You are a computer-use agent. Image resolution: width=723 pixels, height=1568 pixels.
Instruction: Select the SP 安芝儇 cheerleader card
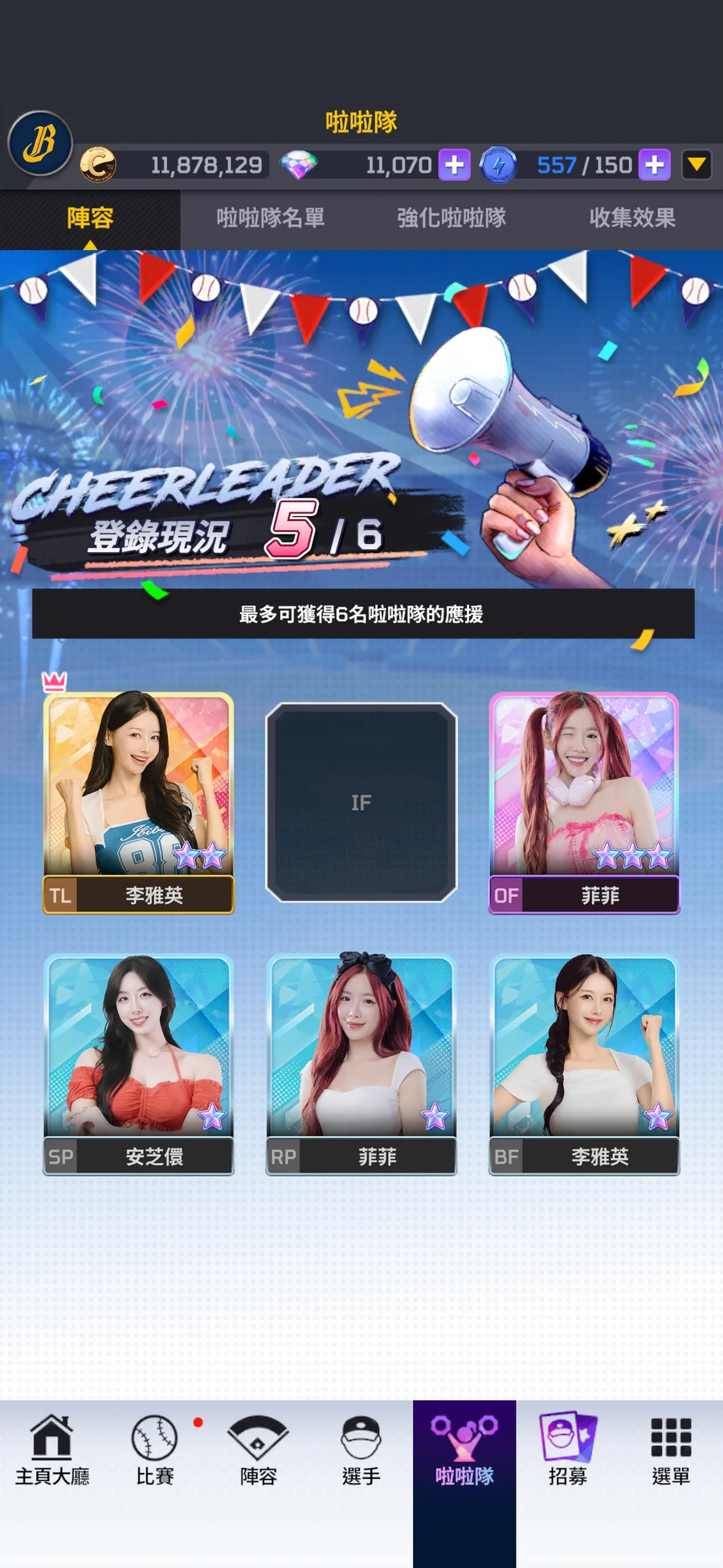click(138, 1064)
